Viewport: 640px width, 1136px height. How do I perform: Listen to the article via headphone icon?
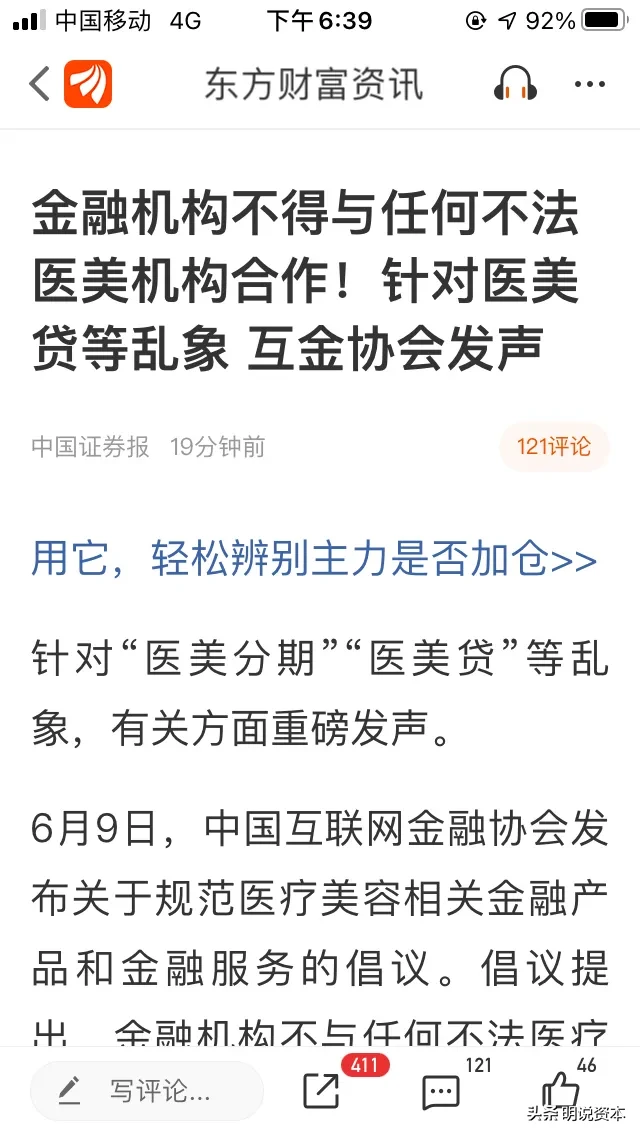click(515, 84)
